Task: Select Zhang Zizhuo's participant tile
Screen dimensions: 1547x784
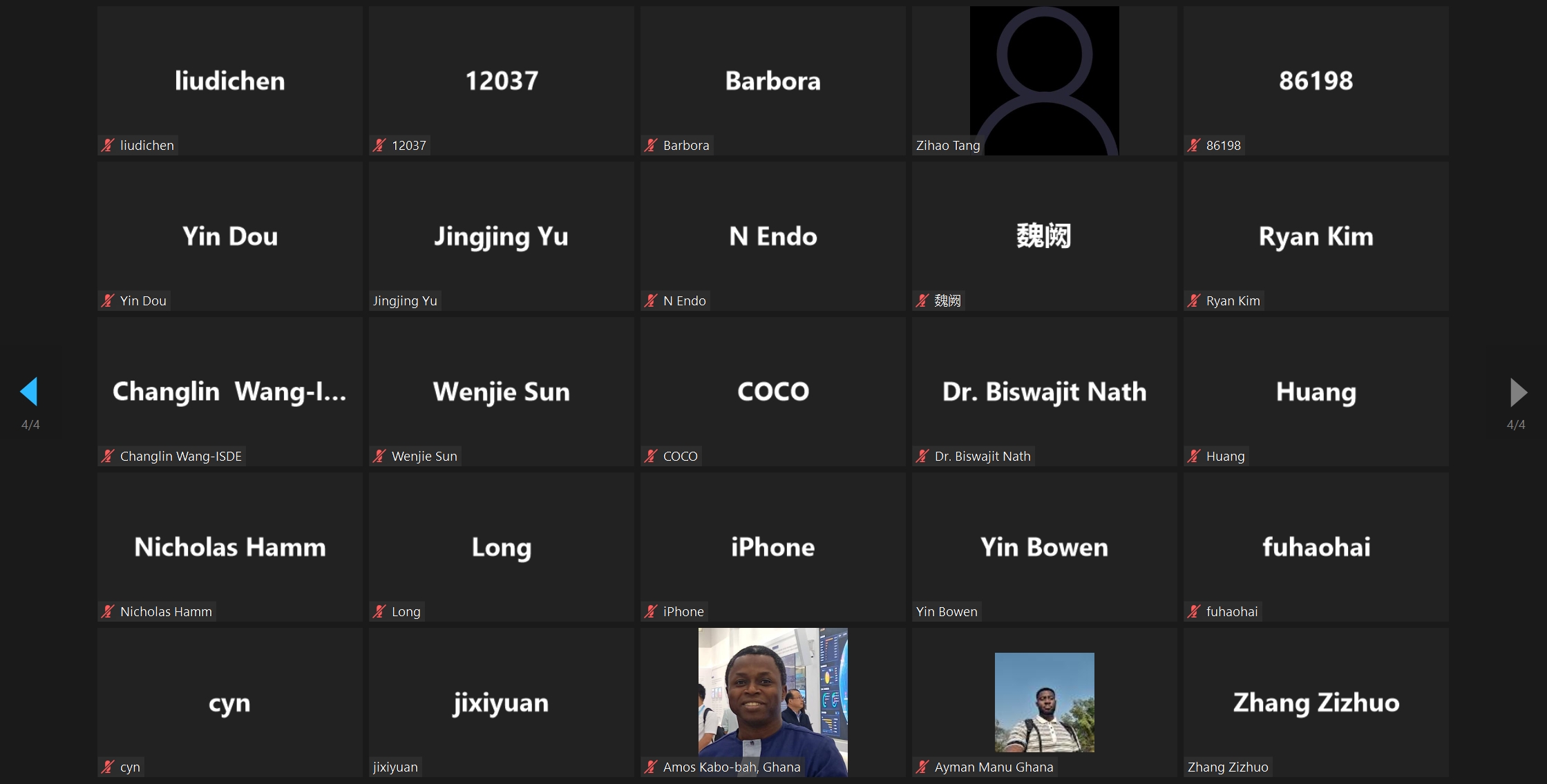Action: point(1316,702)
